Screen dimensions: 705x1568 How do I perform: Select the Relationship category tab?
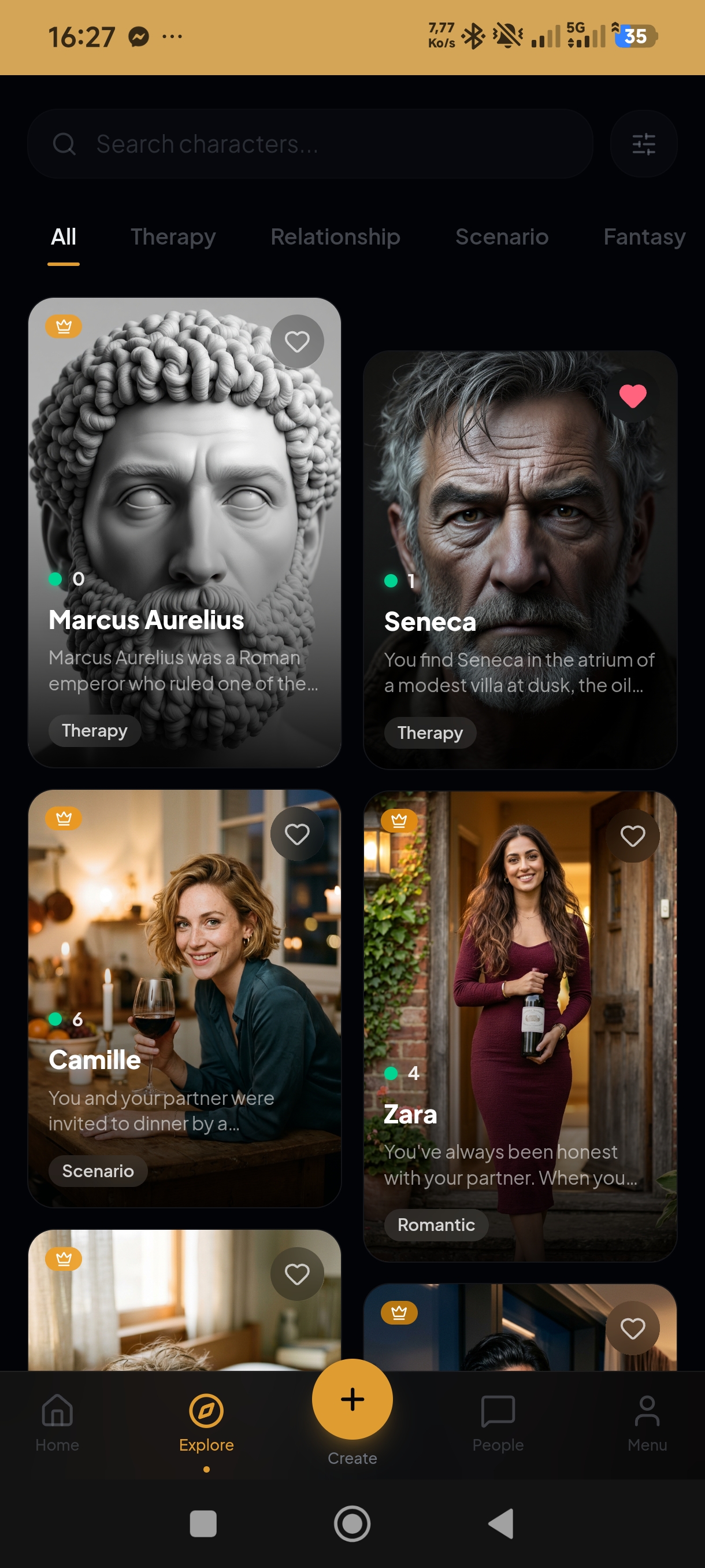coord(335,237)
